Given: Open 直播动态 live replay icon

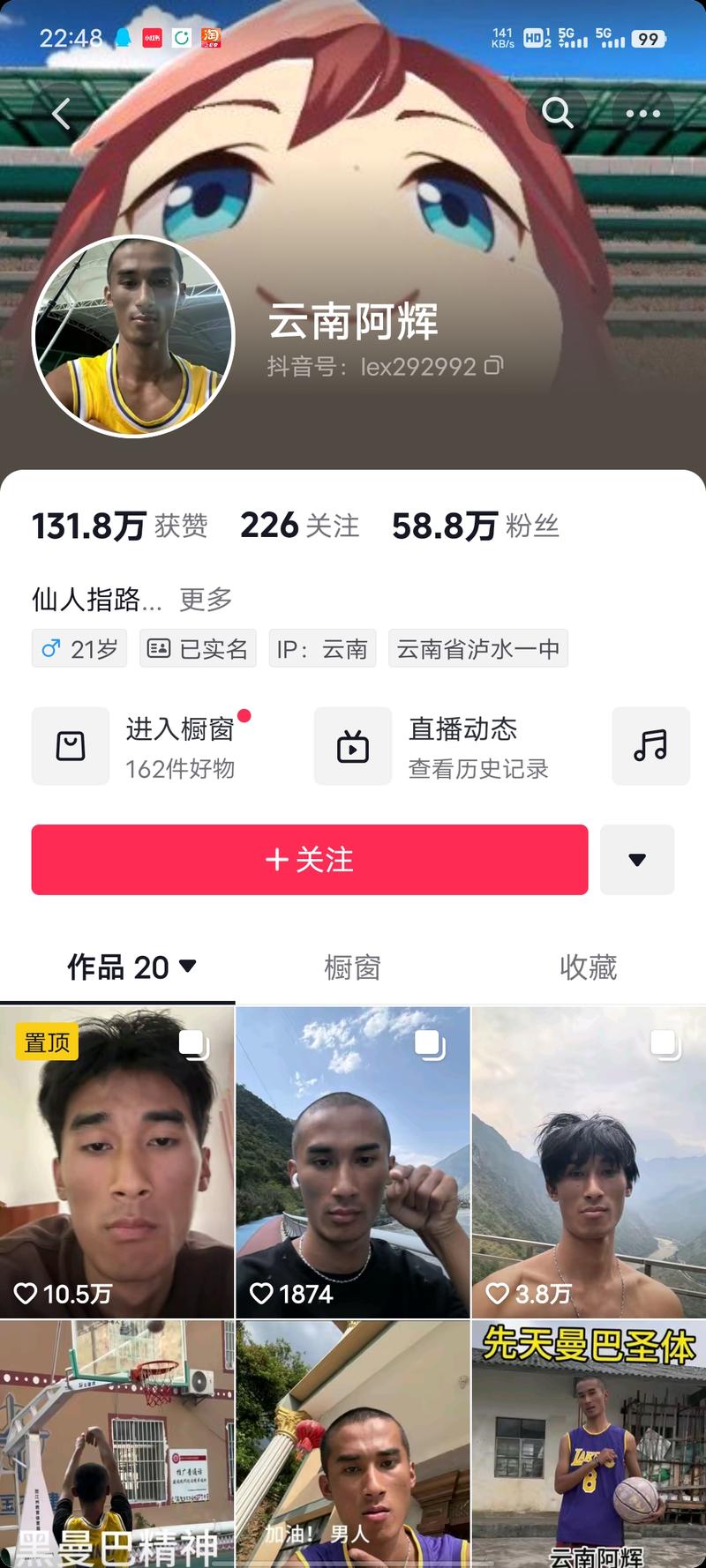Looking at the screenshot, I should [x=353, y=745].
